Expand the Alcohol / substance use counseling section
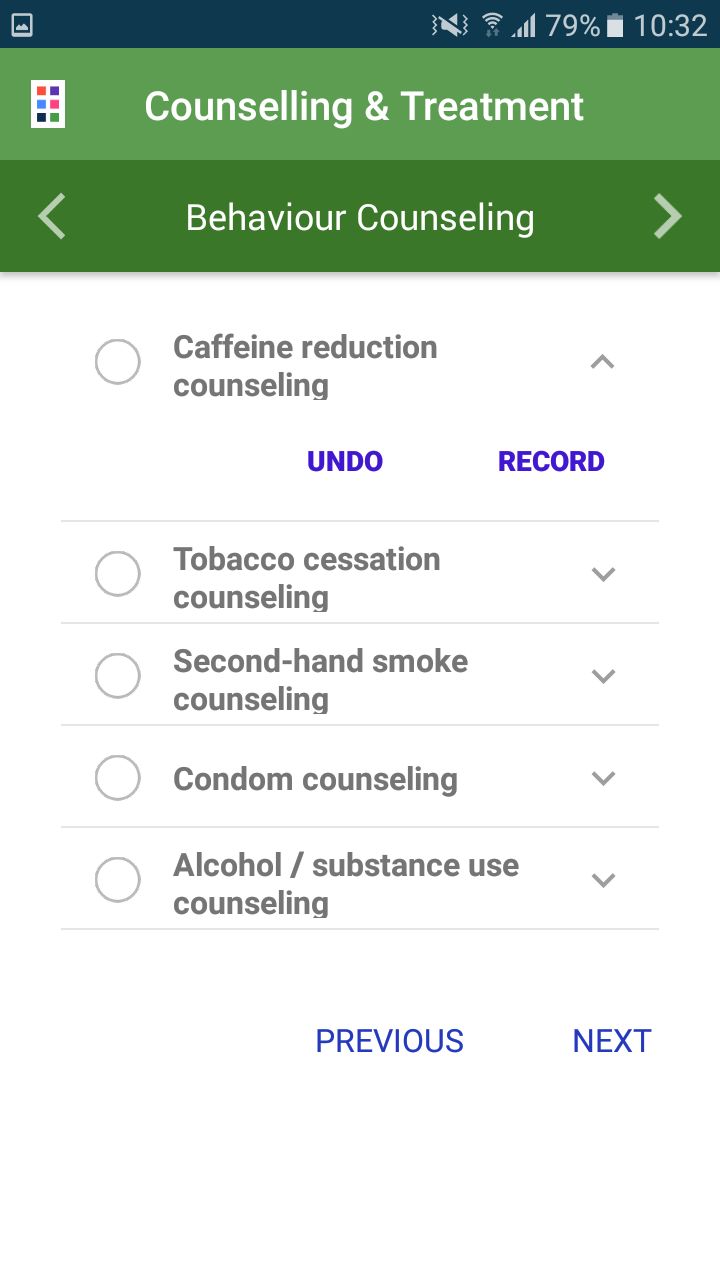 (602, 879)
